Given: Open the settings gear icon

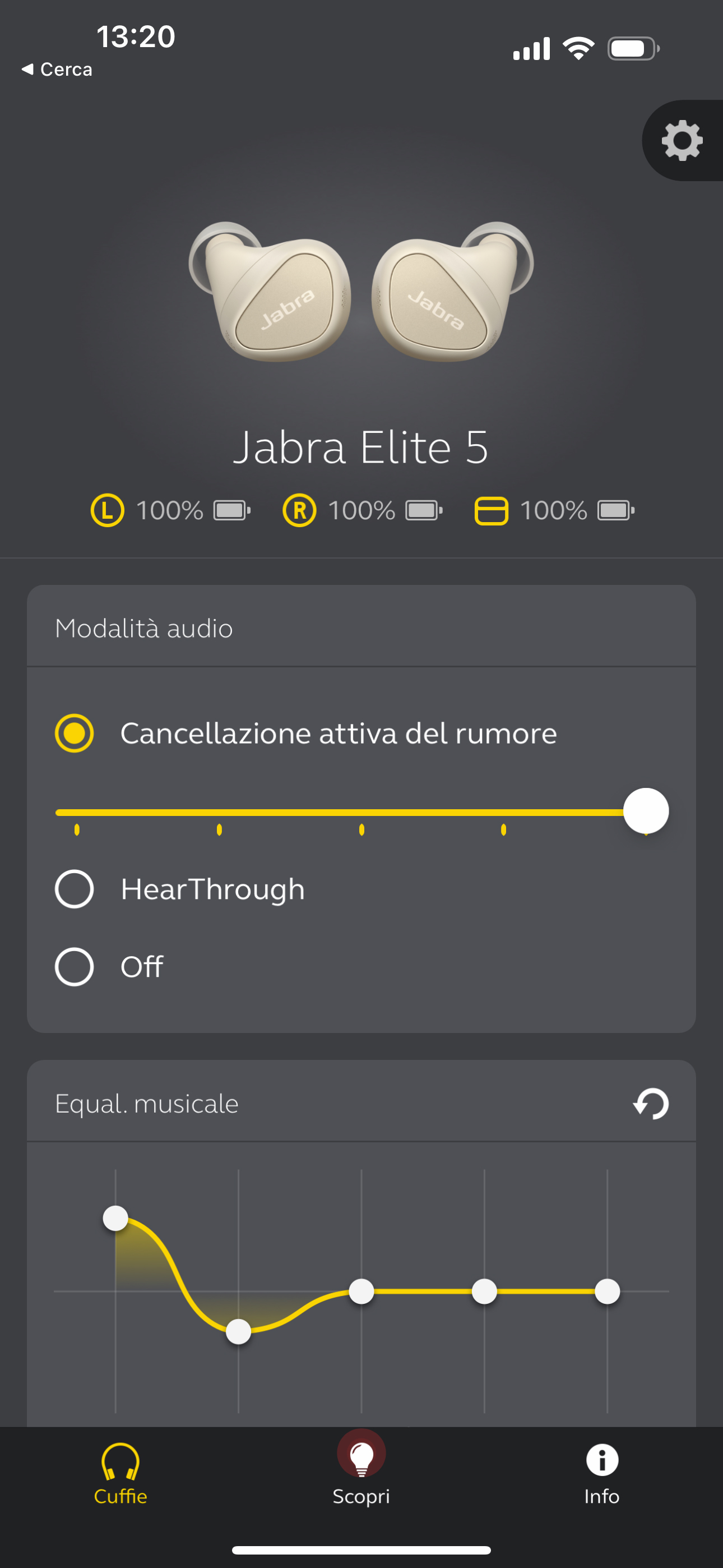Looking at the screenshot, I should pos(682,141).
